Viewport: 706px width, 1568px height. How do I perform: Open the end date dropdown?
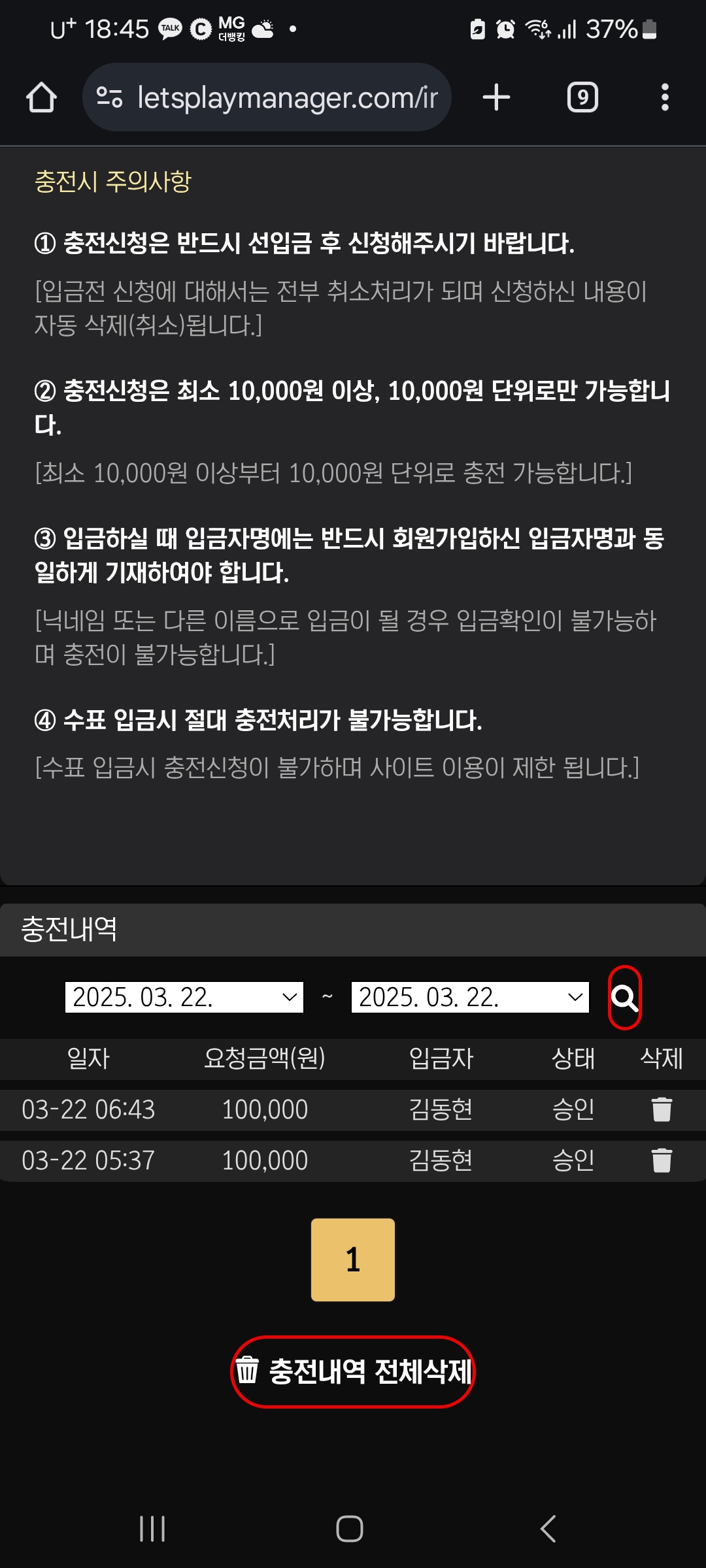pyautogui.click(x=470, y=997)
